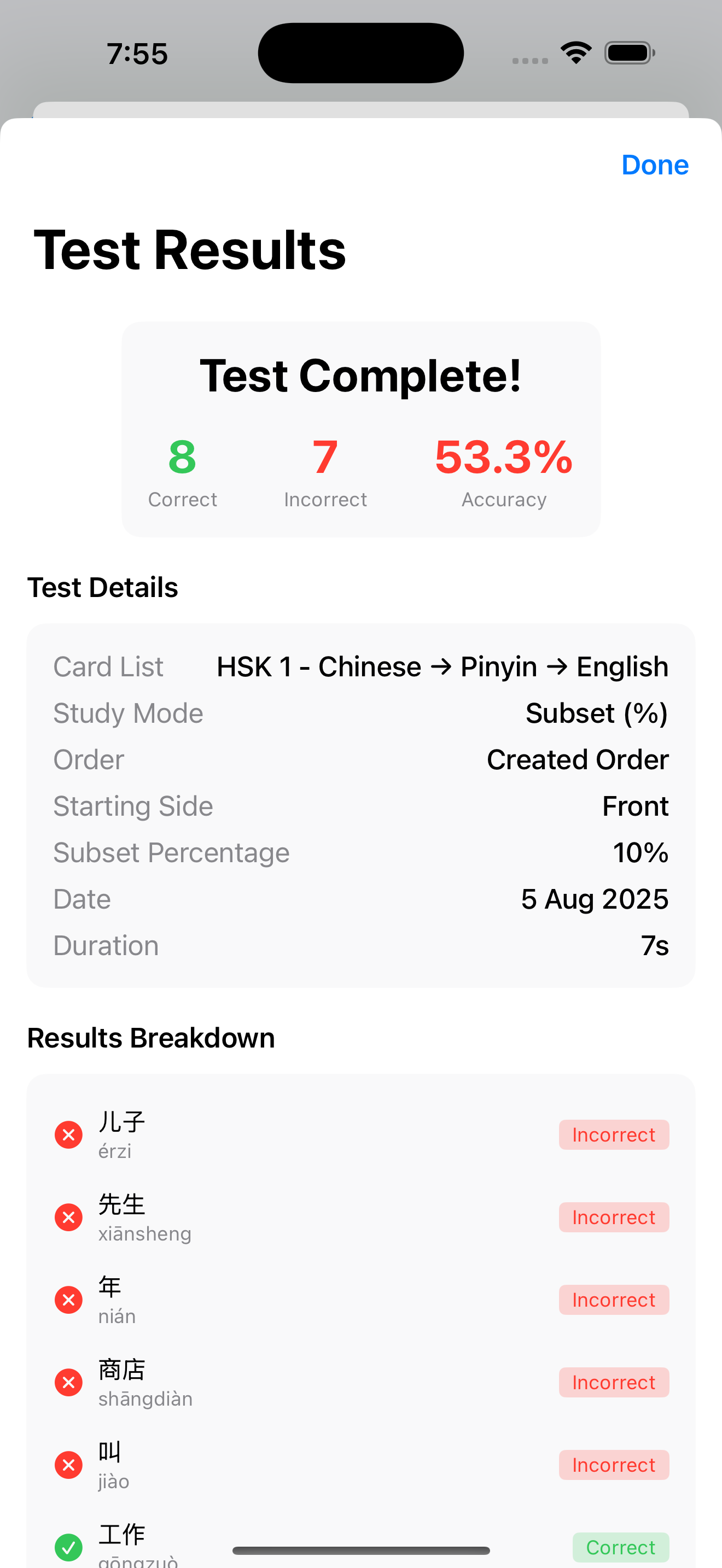Tap the Done button
This screenshot has width=722, height=1568.
point(654,165)
